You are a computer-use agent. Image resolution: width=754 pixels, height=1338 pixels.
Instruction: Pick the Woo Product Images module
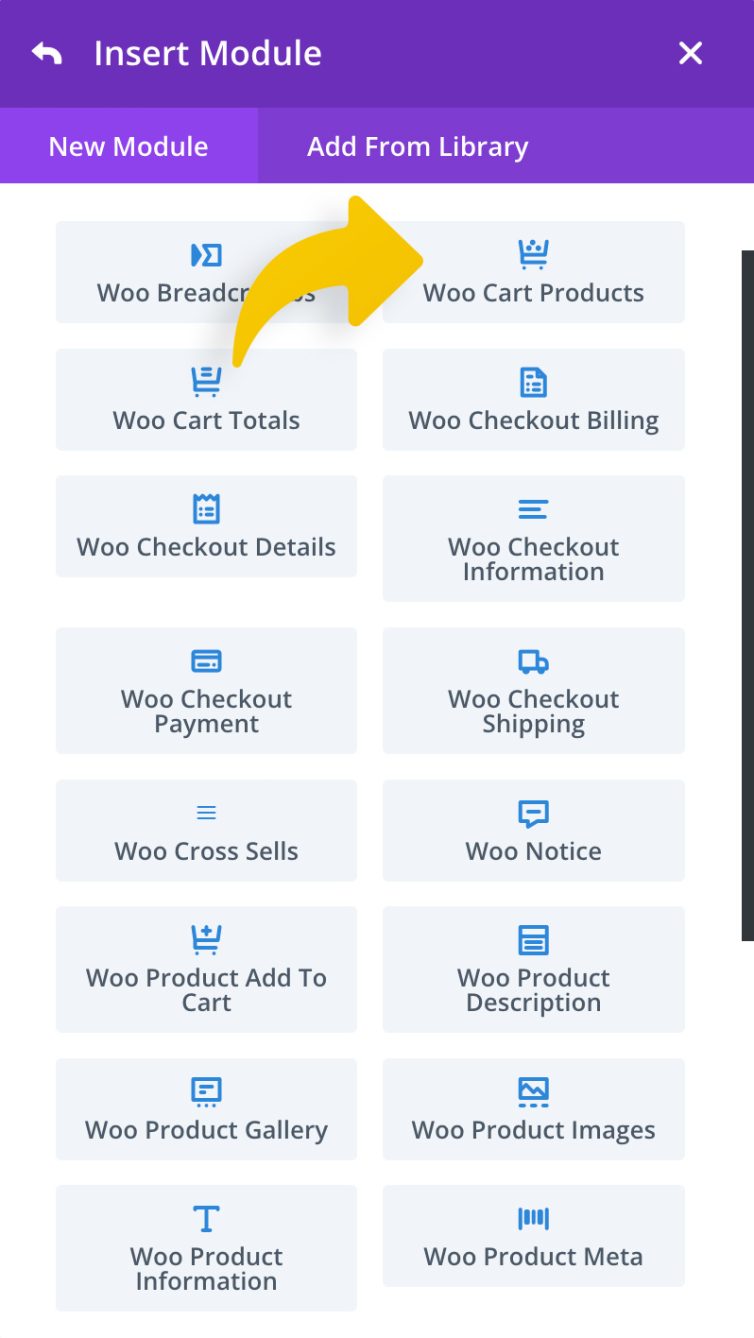click(533, 1109)
